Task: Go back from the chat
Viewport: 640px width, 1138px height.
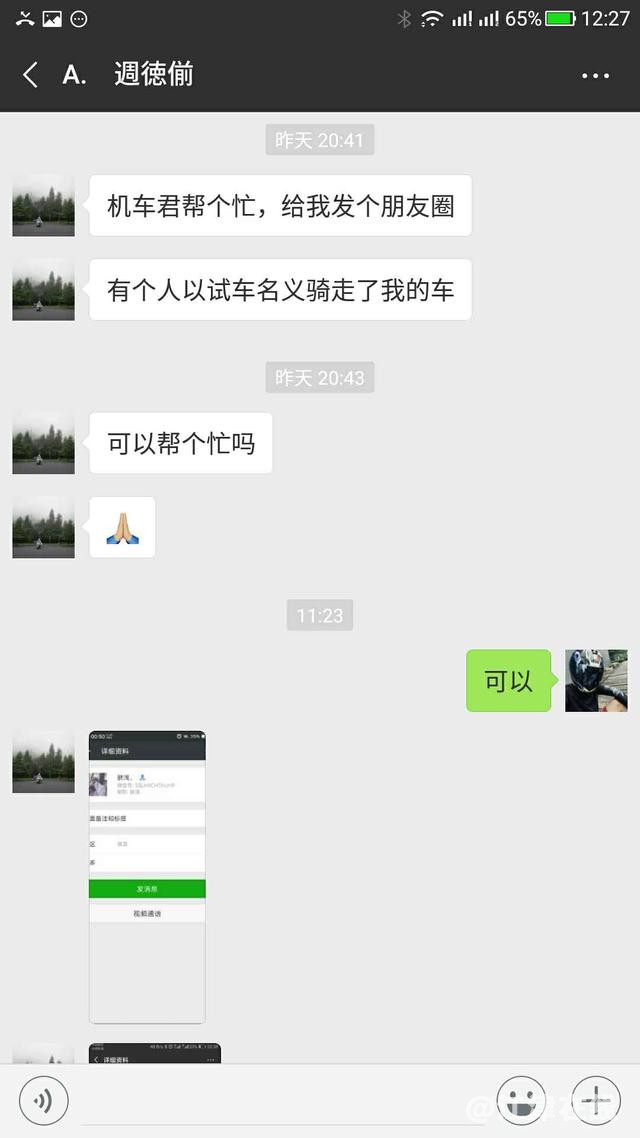Action: tap(30, 74)
